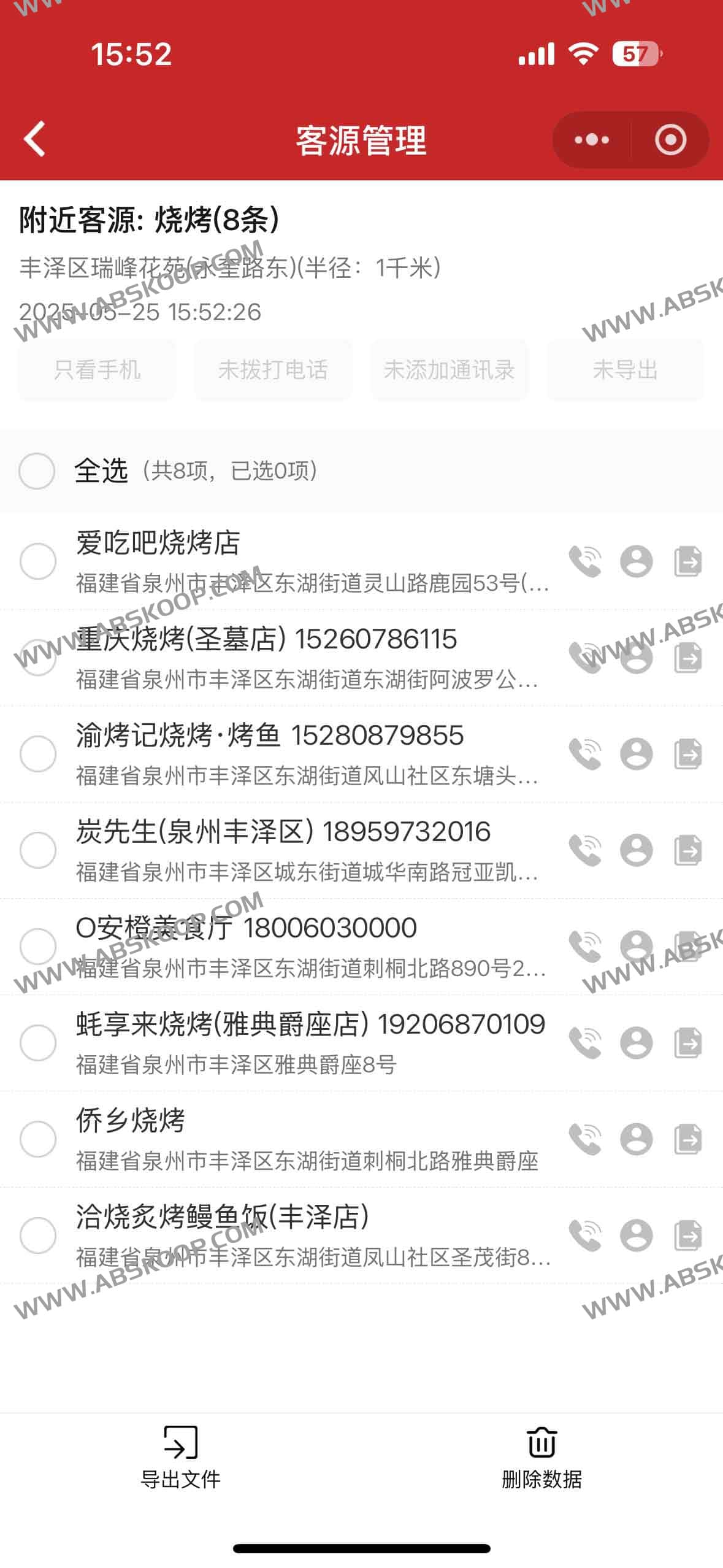Call 重庆烧烤(圣墓店) via phone icon

coord(585,658)
